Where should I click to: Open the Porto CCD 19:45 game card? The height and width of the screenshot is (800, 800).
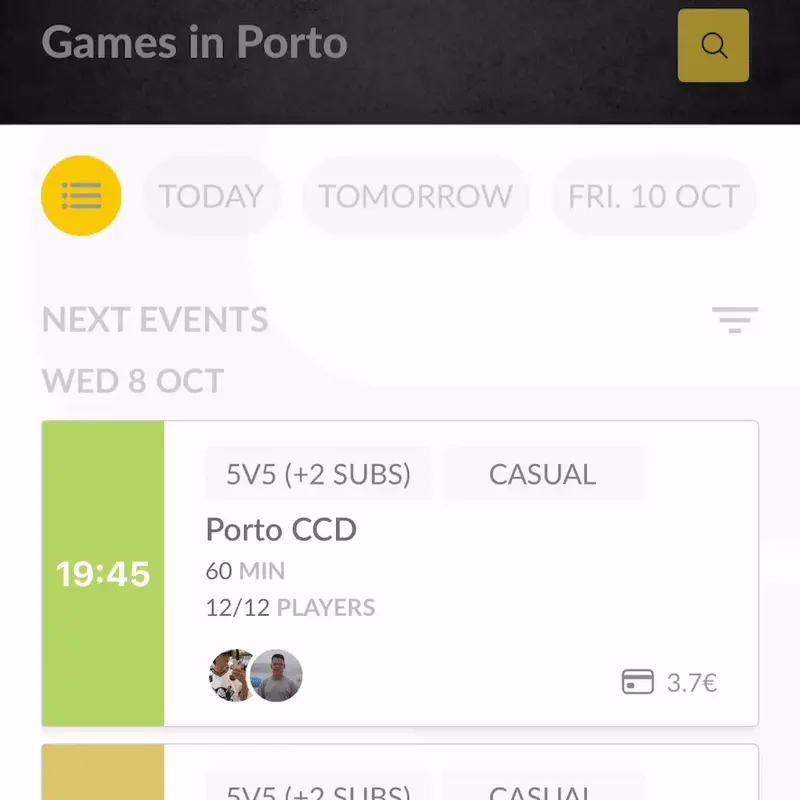tap(400, 573)
